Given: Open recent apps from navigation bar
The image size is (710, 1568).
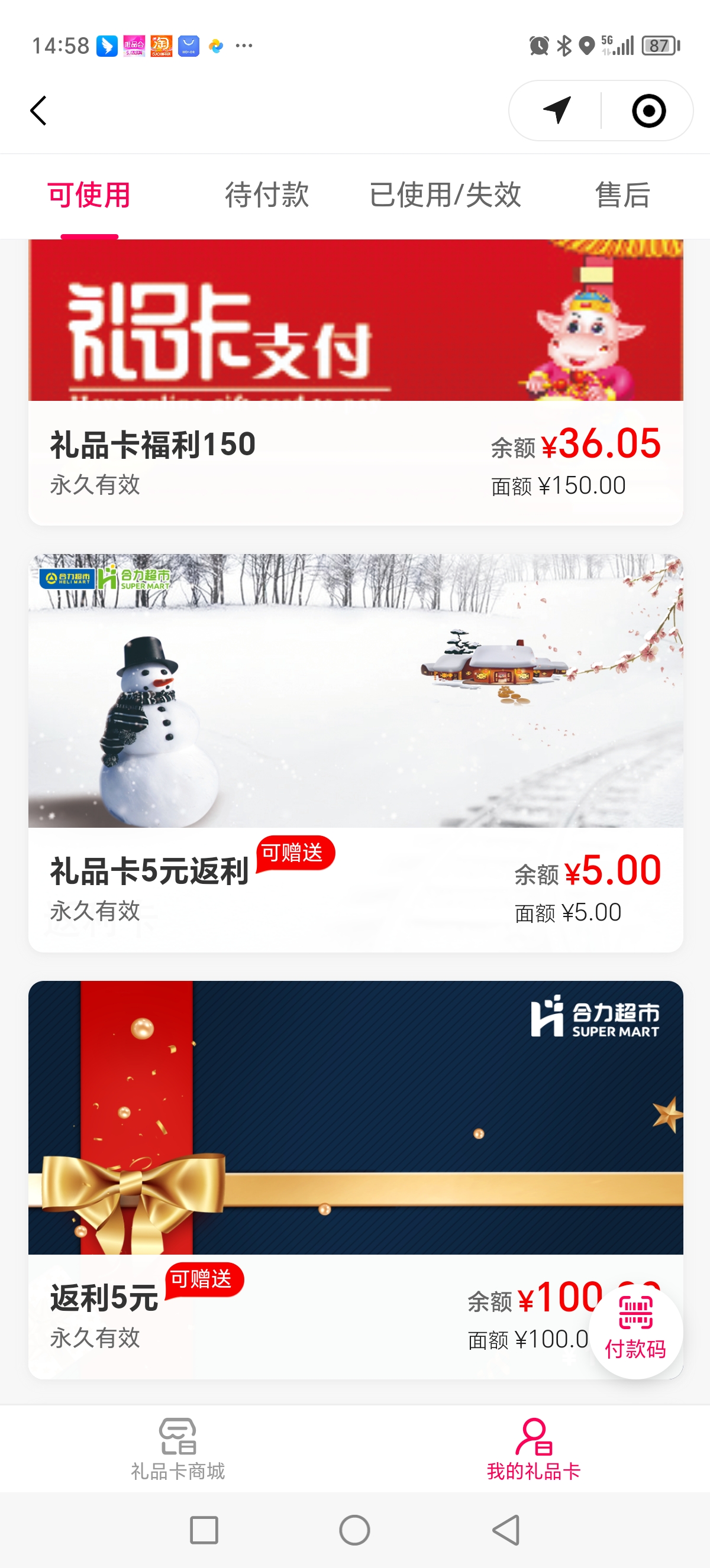Looking at the screenshot, I should coord(204,1530).
